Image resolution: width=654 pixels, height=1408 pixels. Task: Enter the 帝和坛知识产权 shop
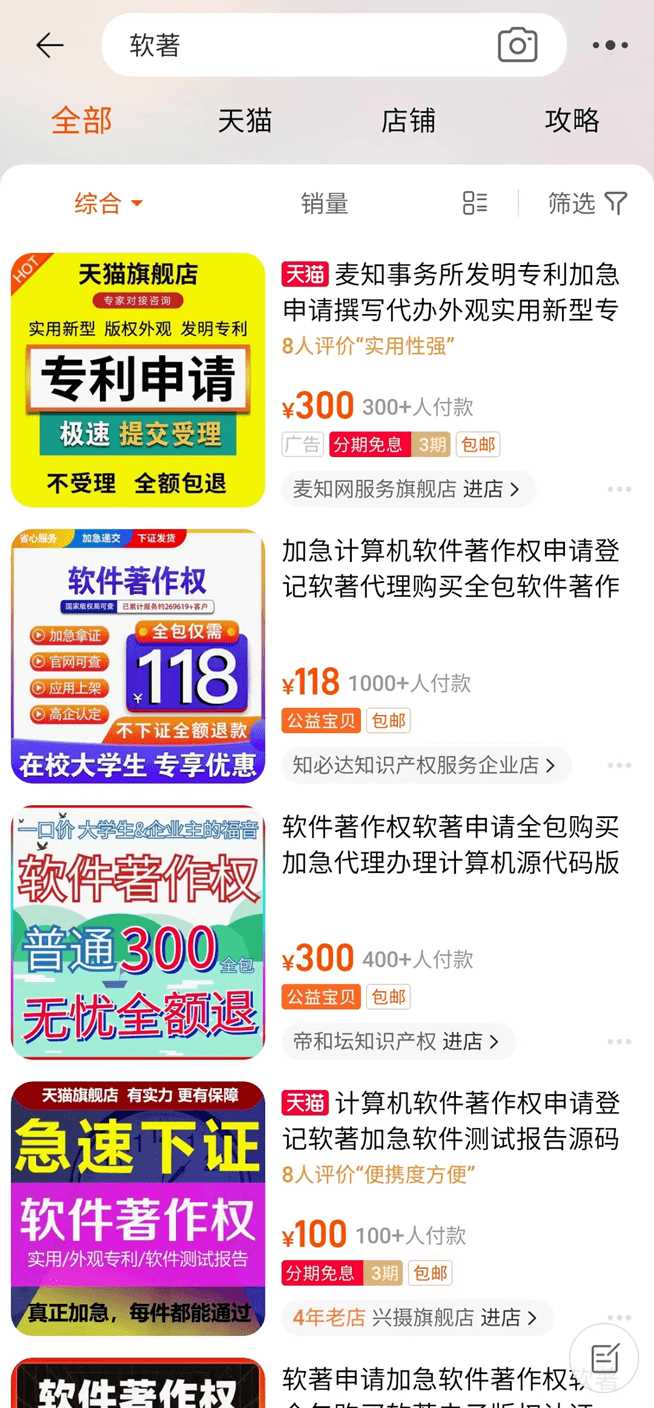[397, 1041]
